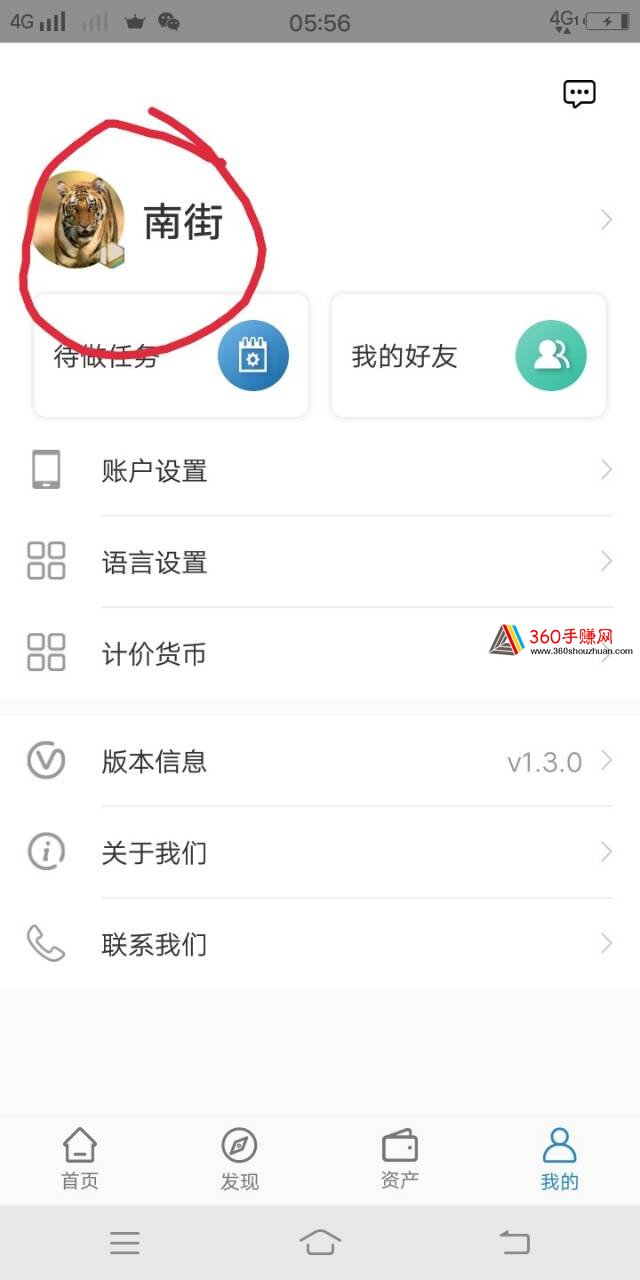640x1280 pixels.
Task: Select the 我的 tab
Action: (x=559, y=1160)
